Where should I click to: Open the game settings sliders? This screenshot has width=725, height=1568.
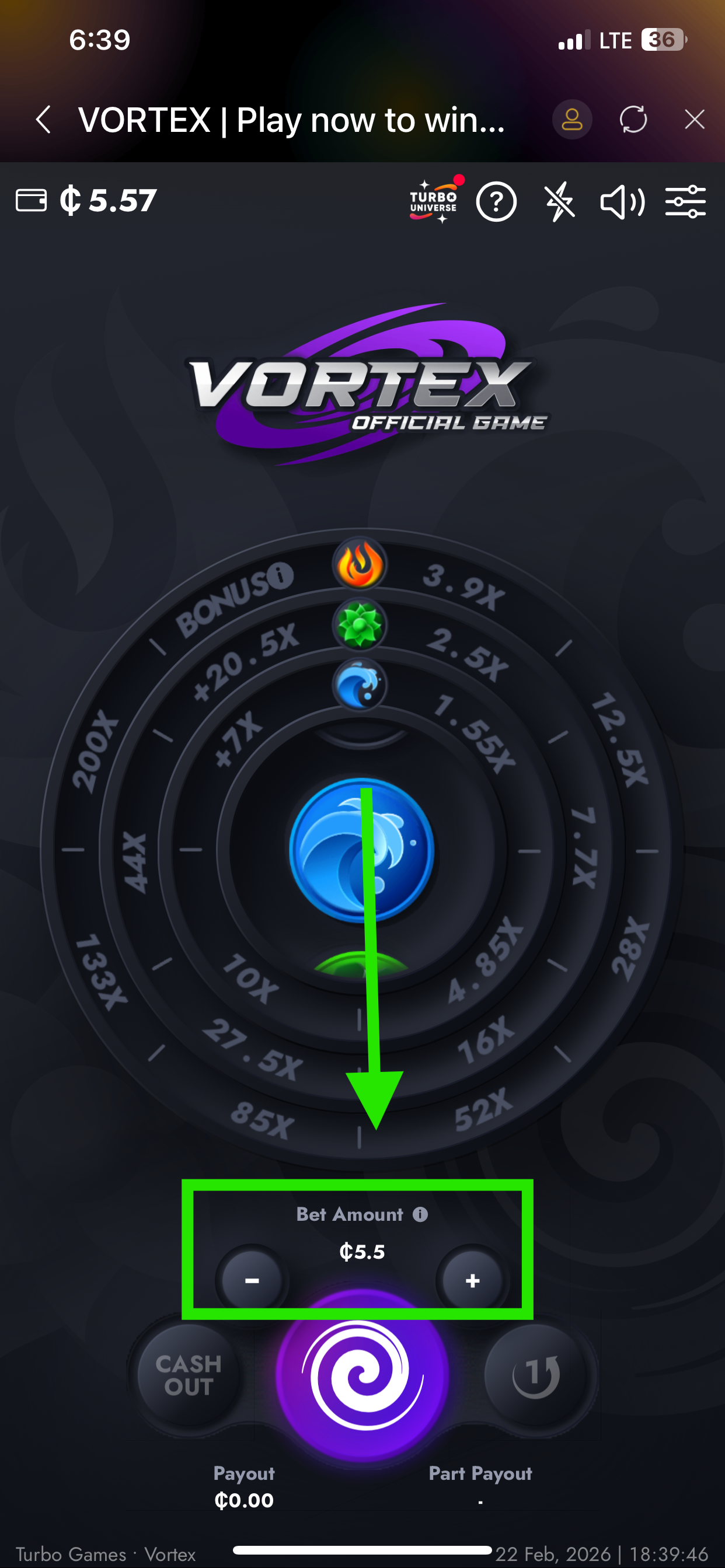[685, 201]
